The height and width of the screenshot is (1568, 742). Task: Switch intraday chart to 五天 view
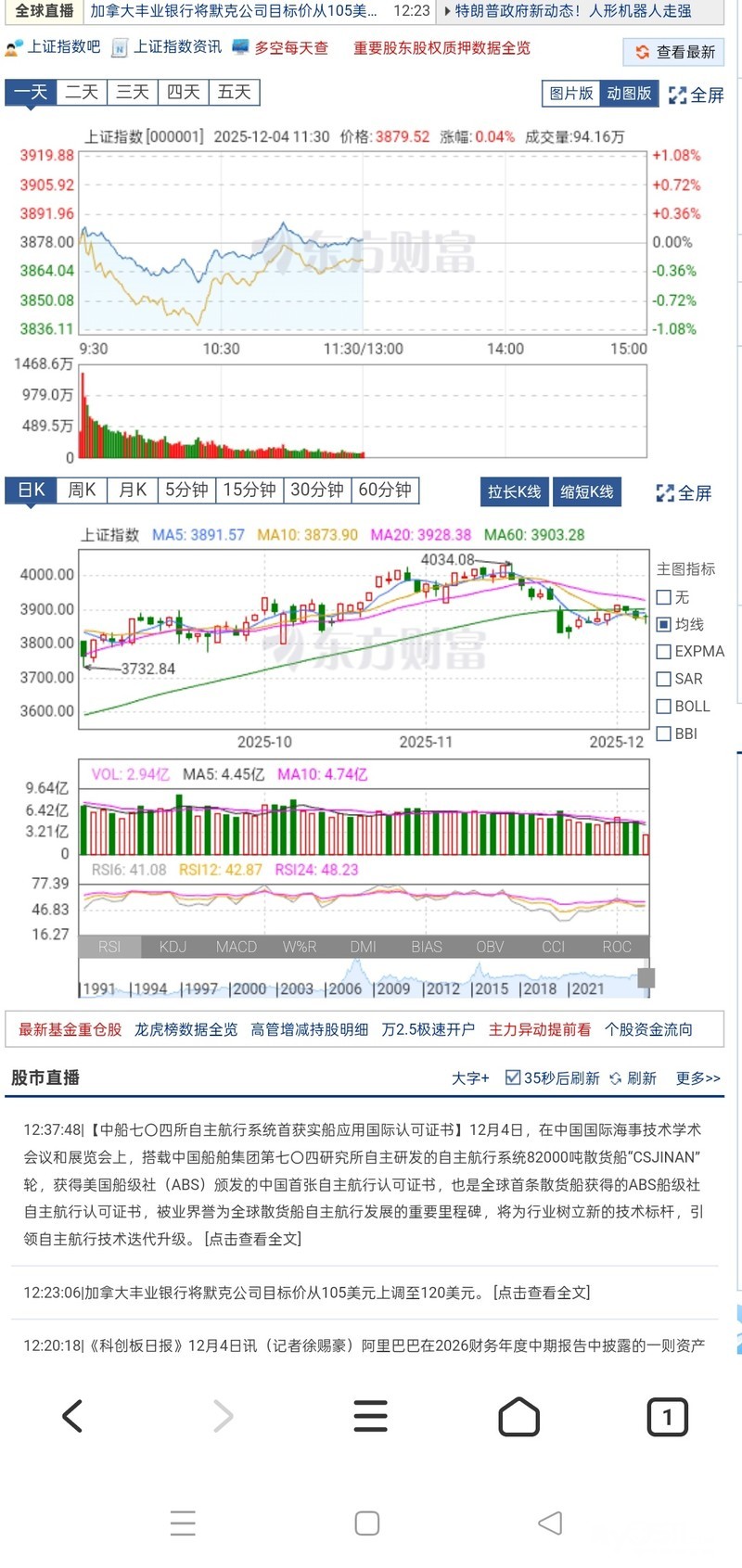[235, 92]
